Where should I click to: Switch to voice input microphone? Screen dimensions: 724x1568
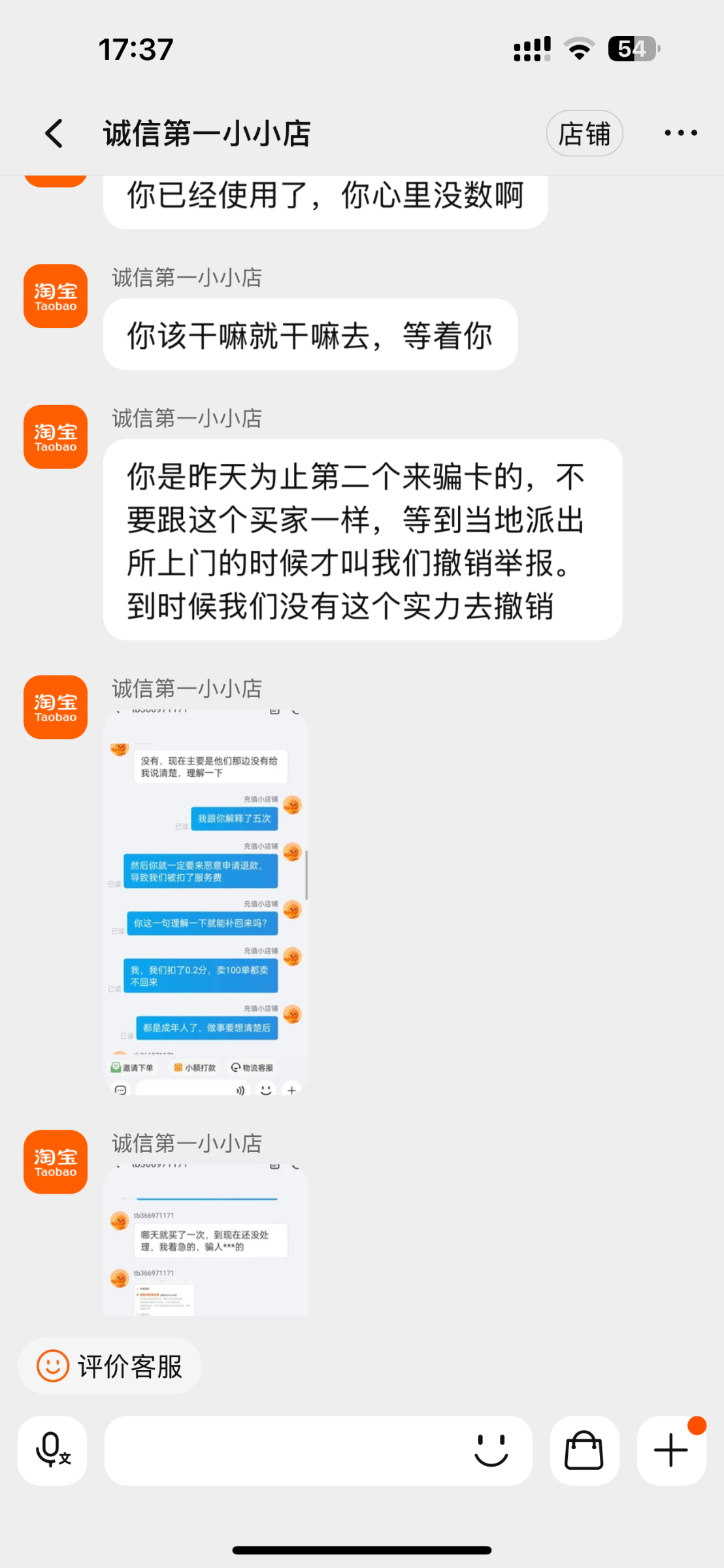[x=52, y=1450]
